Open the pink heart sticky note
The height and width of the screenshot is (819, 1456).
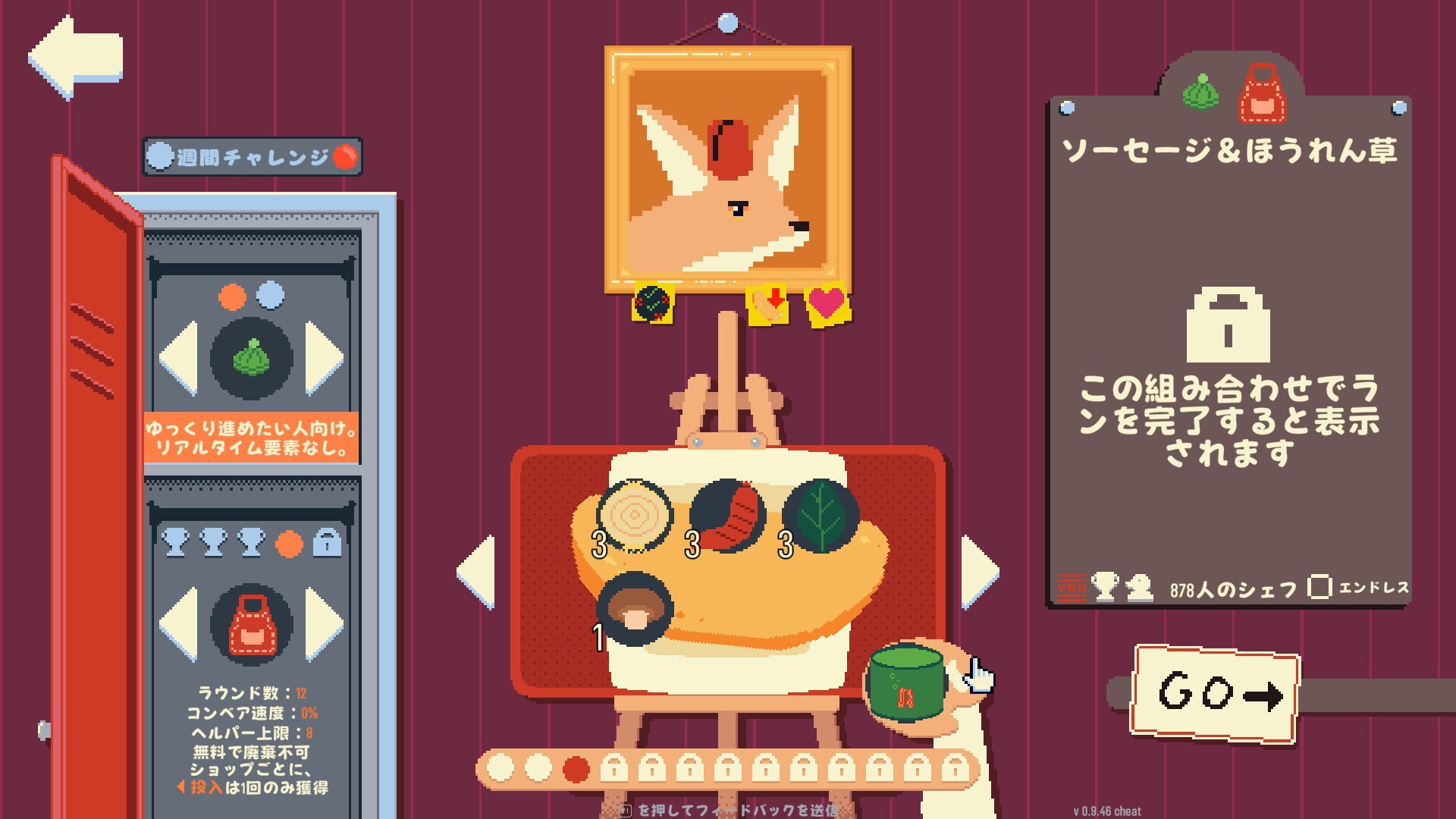tap(827, 304)
